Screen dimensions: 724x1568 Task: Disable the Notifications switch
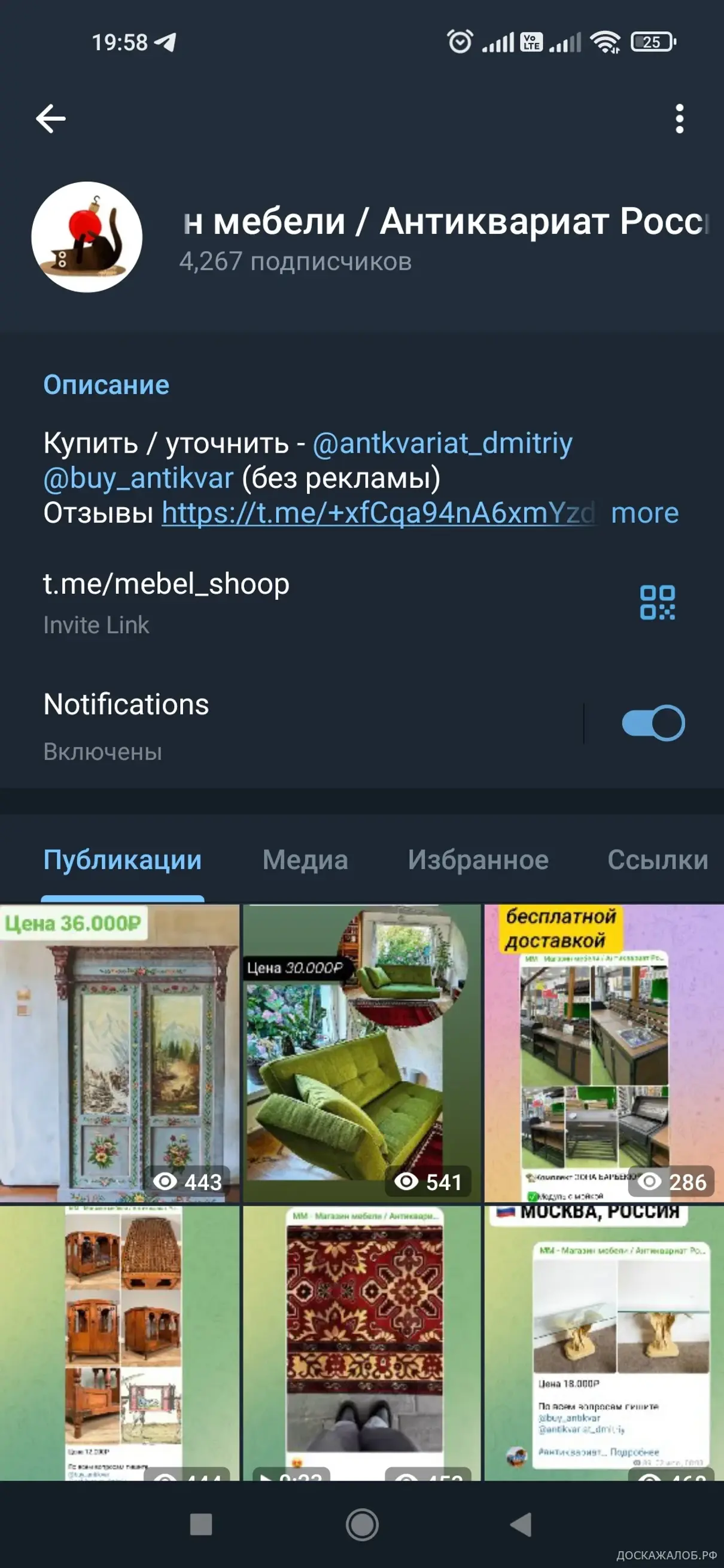[x=653, y=723]
